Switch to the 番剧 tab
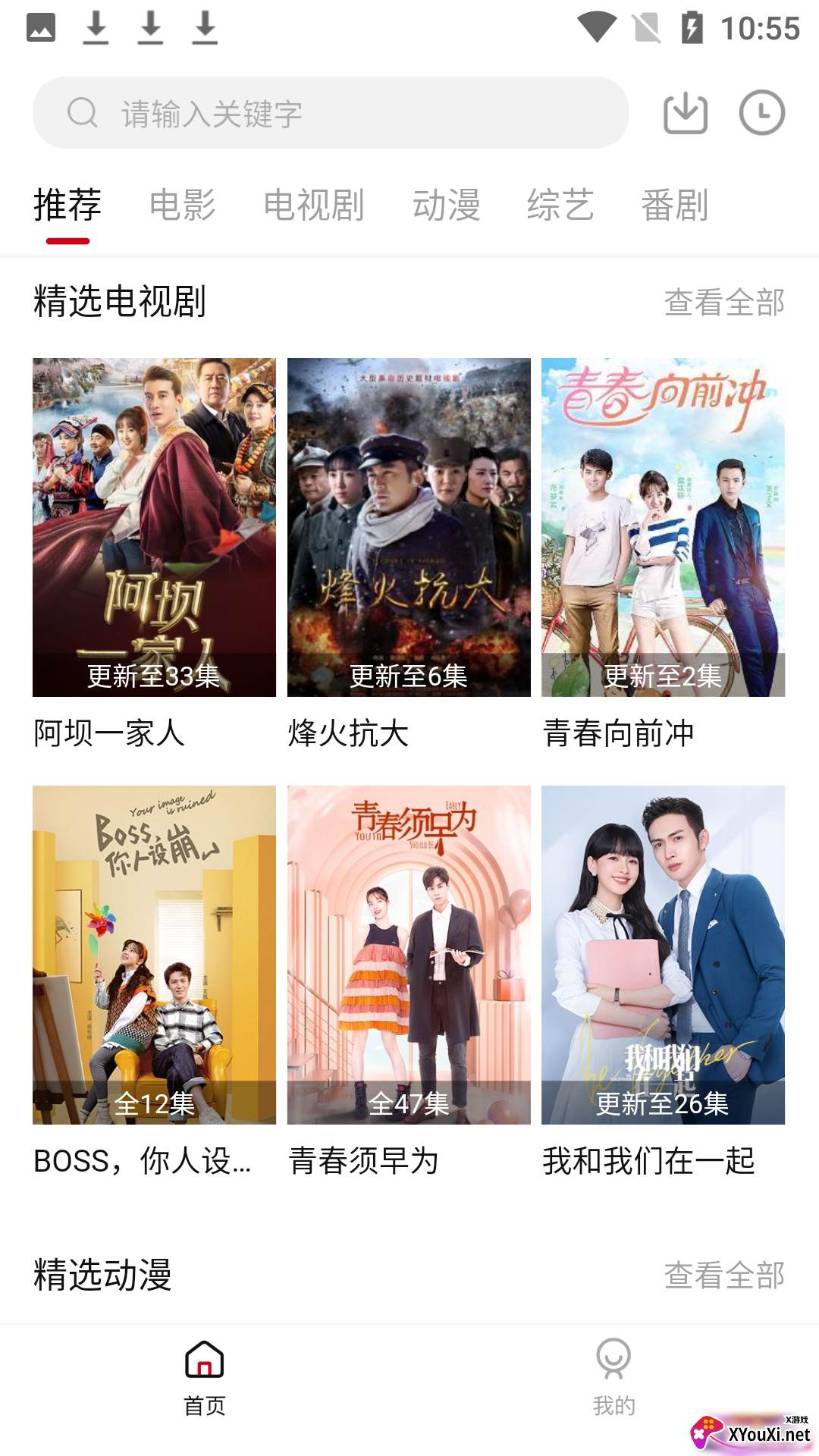 tap(674, 206)
